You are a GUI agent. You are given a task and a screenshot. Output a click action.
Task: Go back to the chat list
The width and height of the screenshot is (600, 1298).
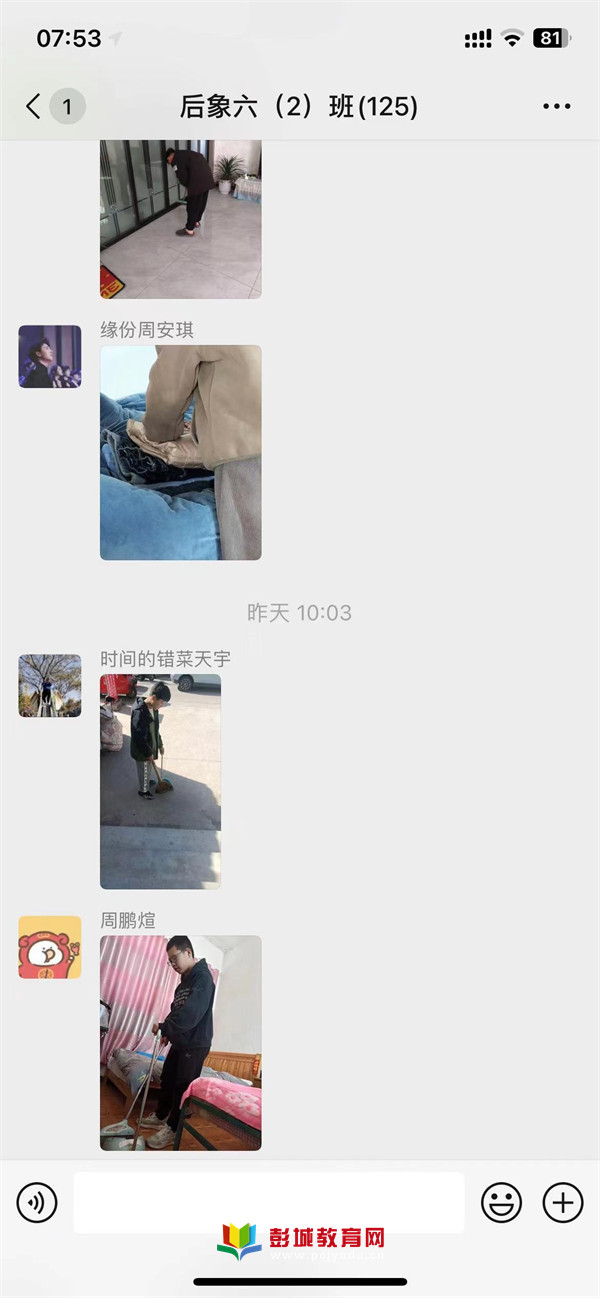(x=35, y=107)
